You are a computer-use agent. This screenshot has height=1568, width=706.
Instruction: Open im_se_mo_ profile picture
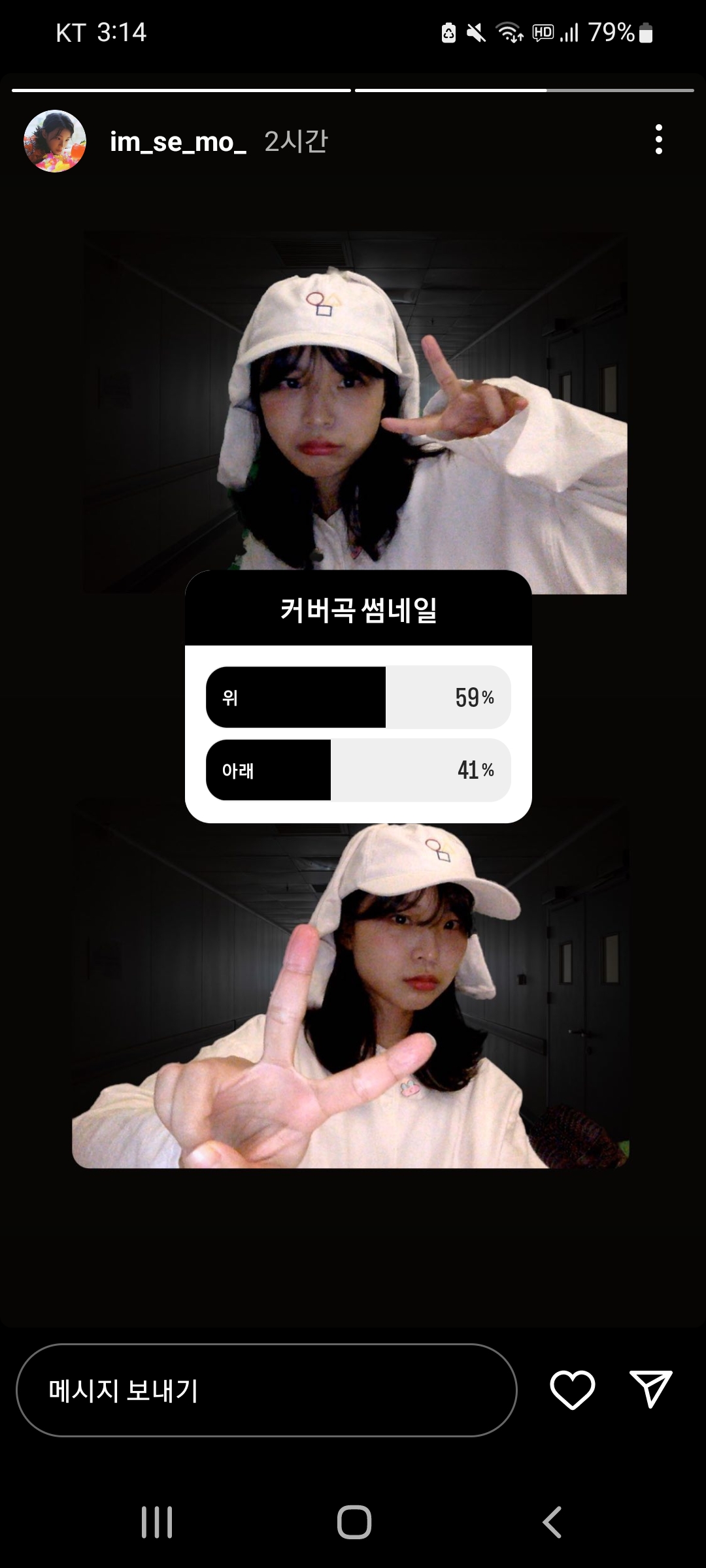[55, 141]
